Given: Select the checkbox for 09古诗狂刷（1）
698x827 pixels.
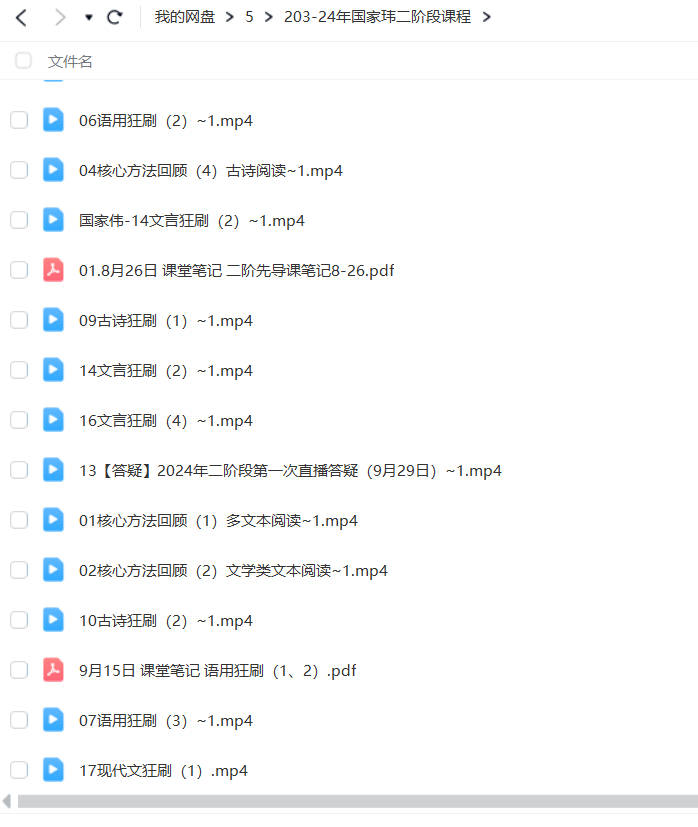Looking at the screenshot, I should [x=19, y=320].
